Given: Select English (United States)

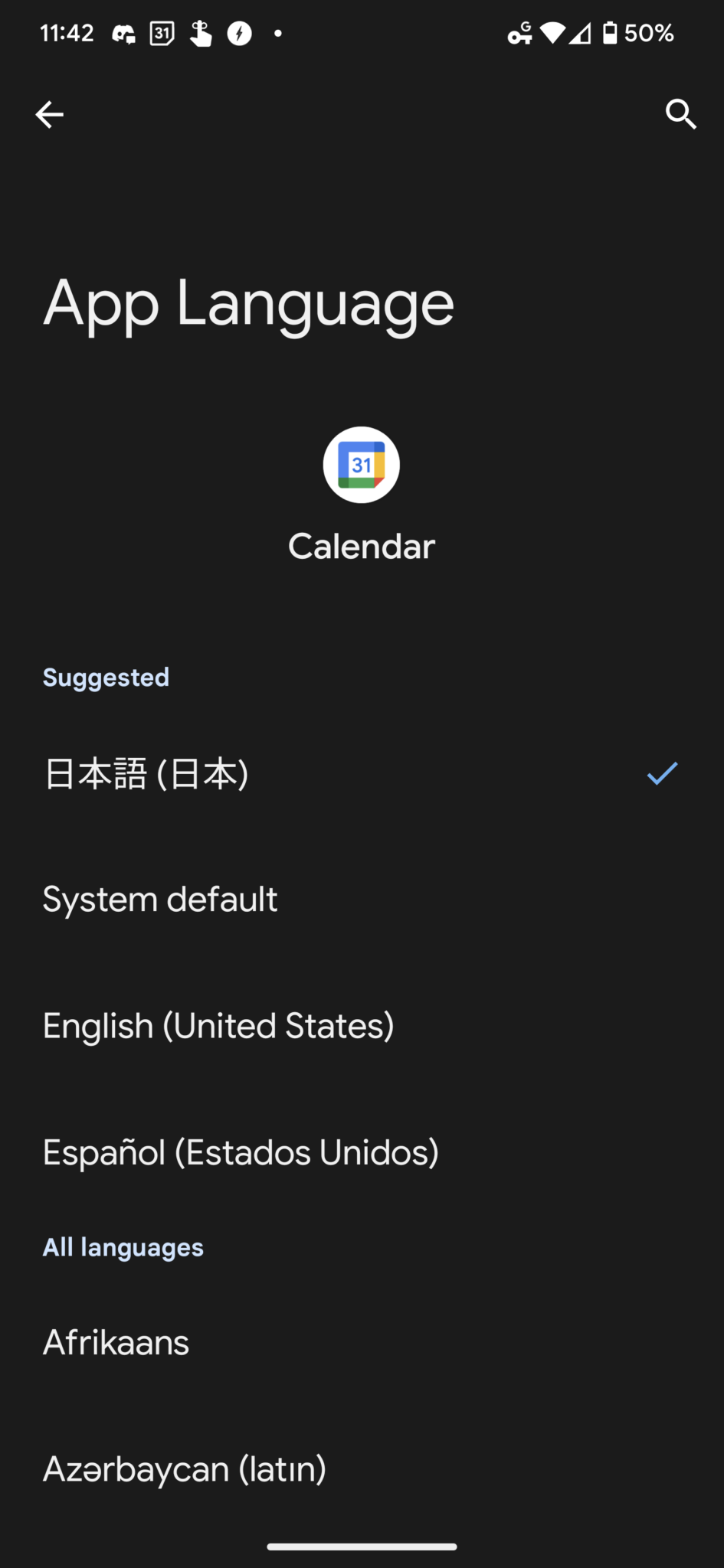Looking at the screenshot, I should point(218,1026).
